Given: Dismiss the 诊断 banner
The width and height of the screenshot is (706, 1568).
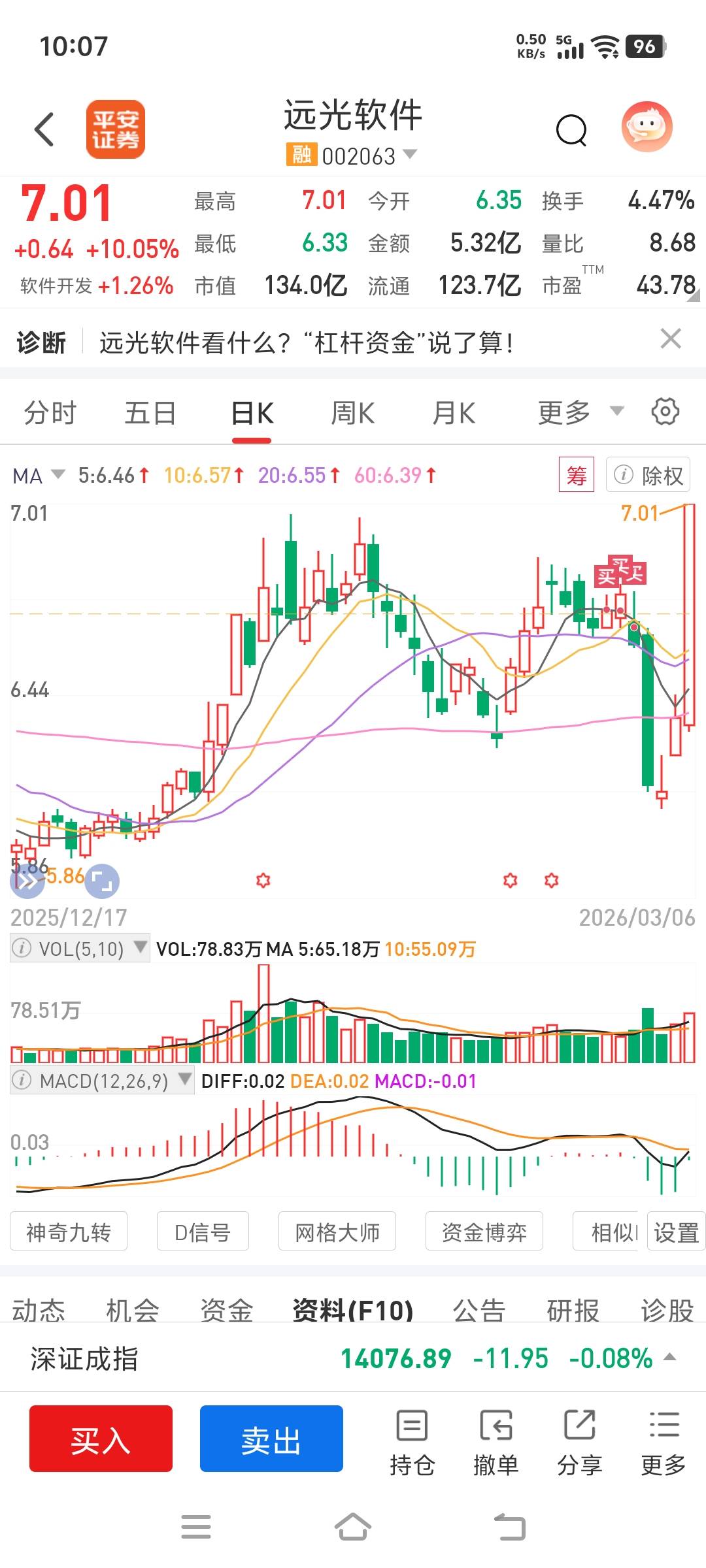Looking at the screenshot, I should tap(671, 339).
